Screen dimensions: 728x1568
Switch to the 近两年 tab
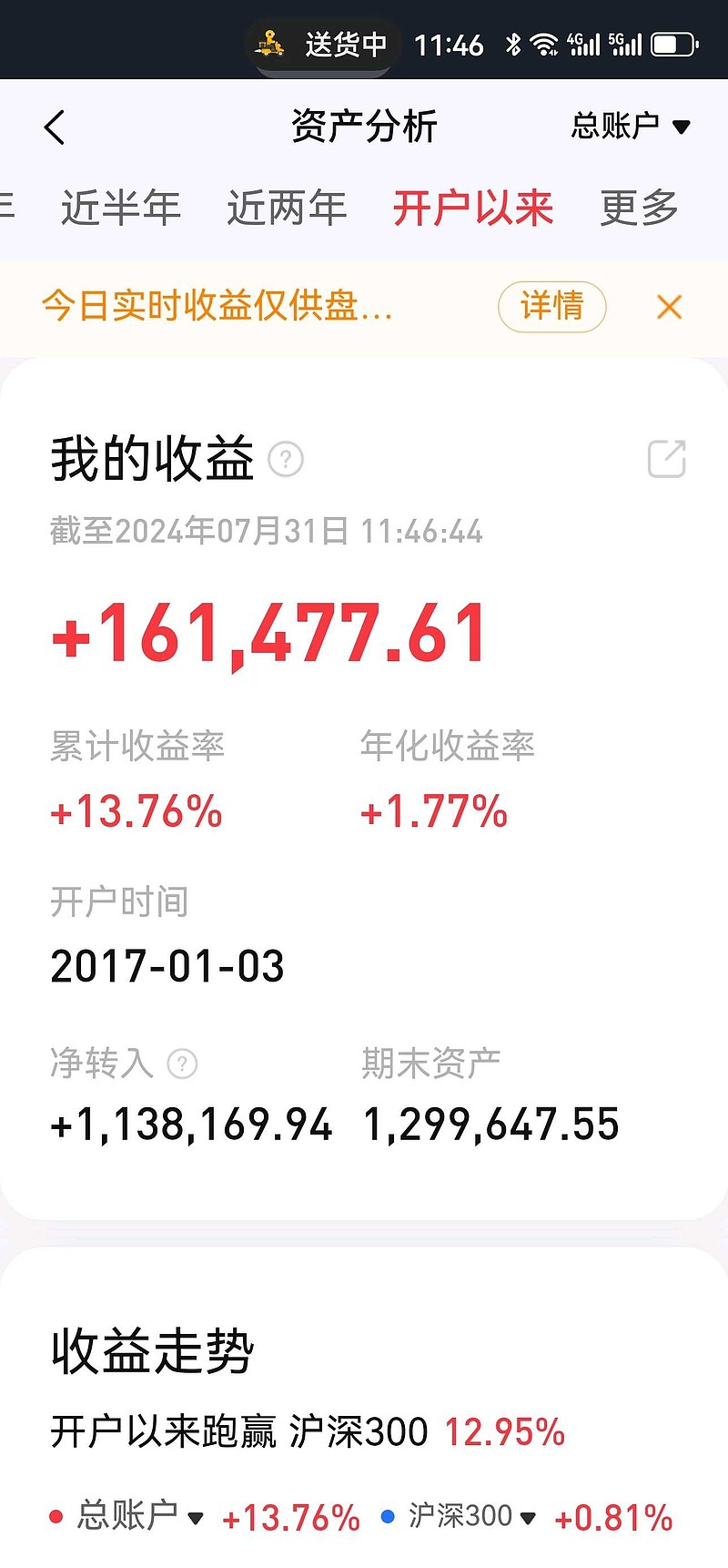point(287,208)
